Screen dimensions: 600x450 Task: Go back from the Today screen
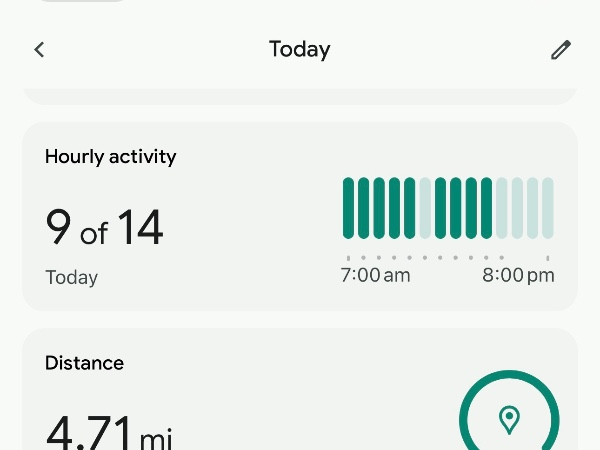(x=39, y=50)
